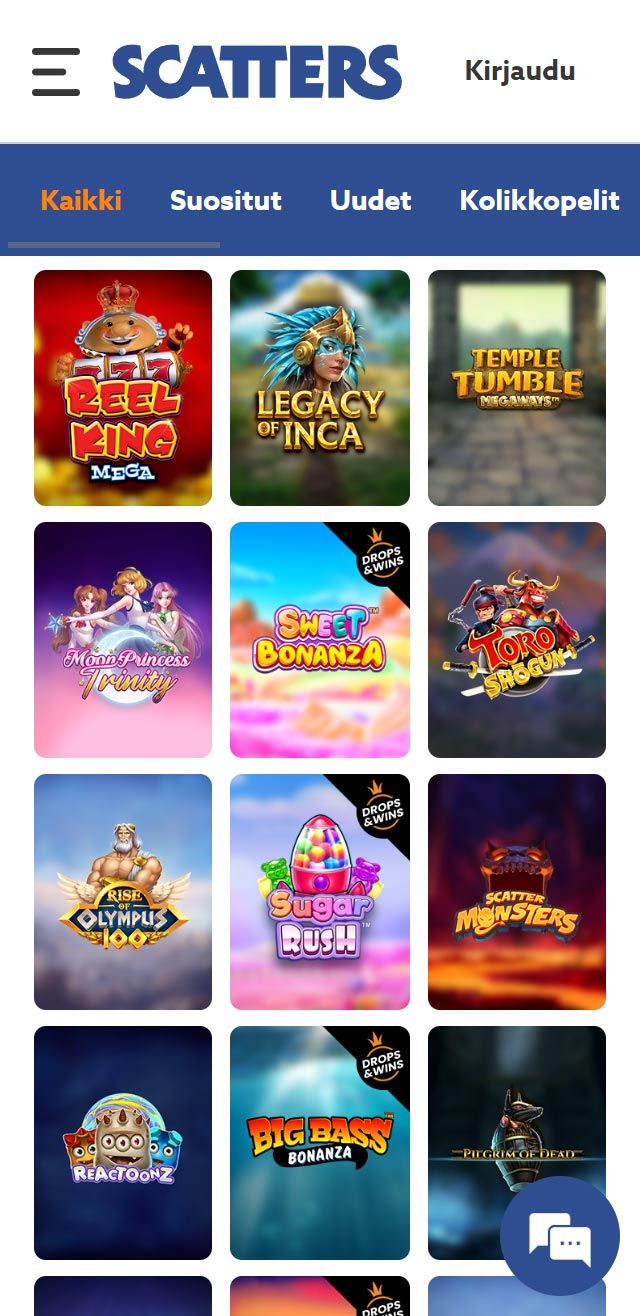This screenshot has width=640, height=1316.
Task: Open the Kolikkopelit tab
Action: [x=539, y=200]
